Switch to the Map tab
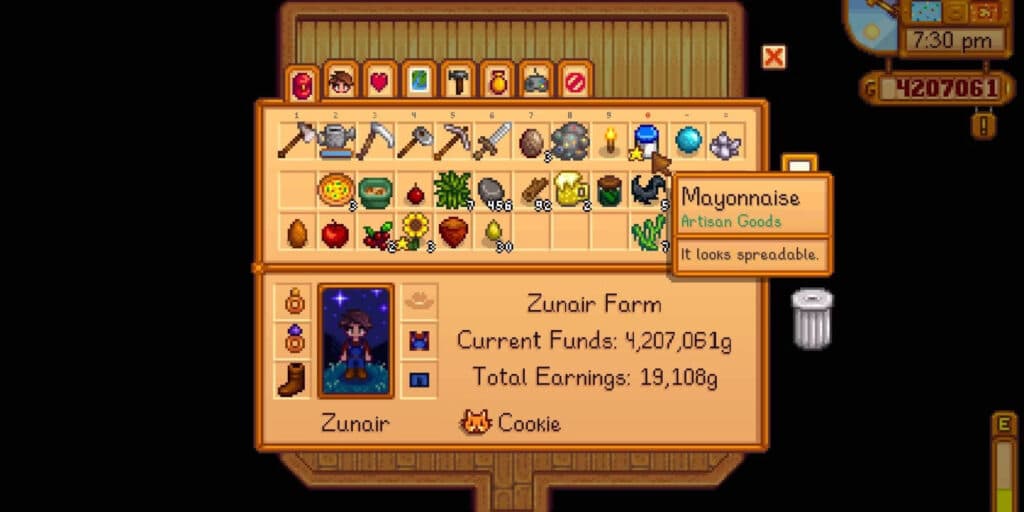1024x512 pixels. tap(419, 83)
